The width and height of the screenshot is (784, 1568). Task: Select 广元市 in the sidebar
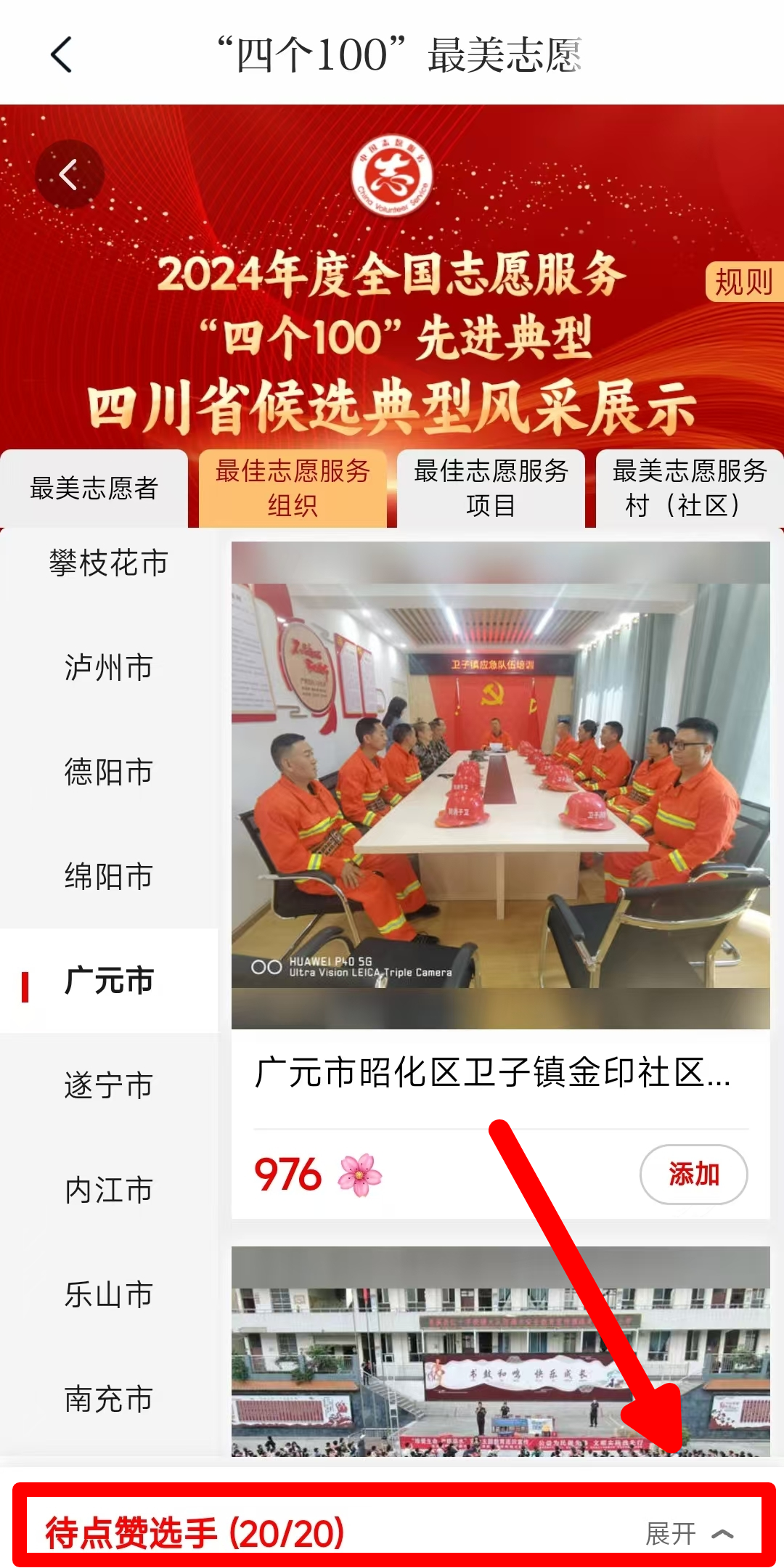tap(109, 981)
